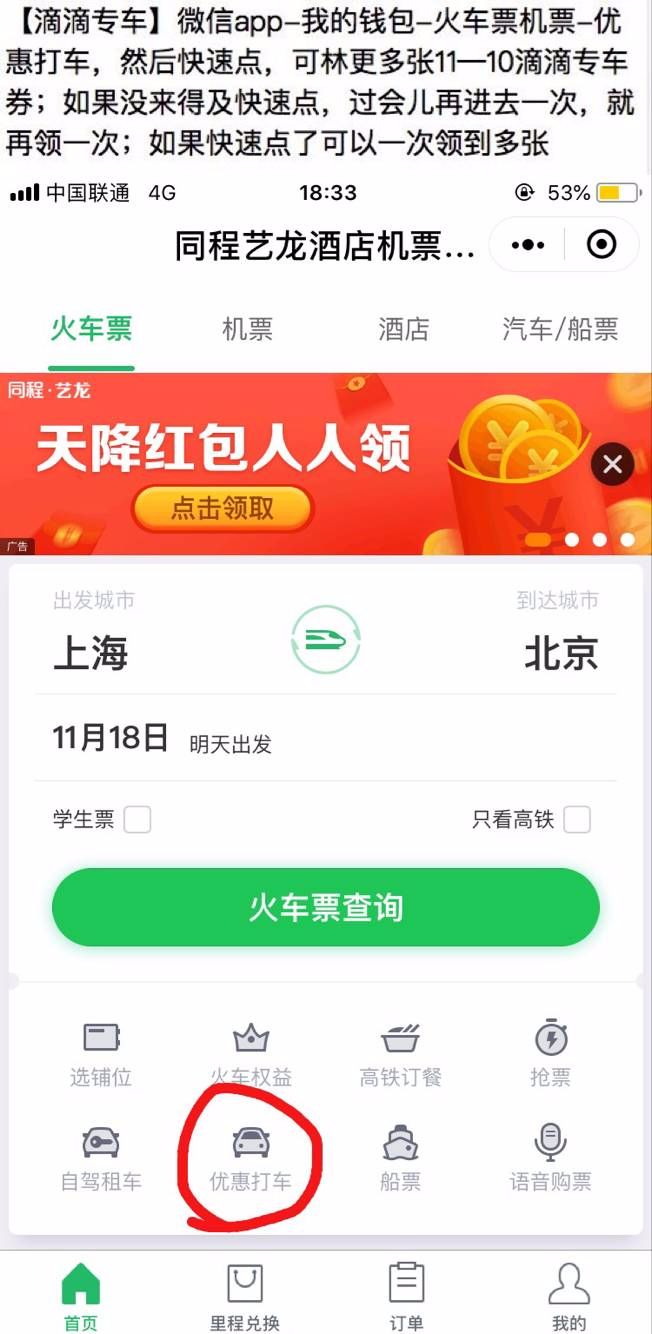
Task: Open 抢票 ticket grabbing
Action: point(551,1054)
